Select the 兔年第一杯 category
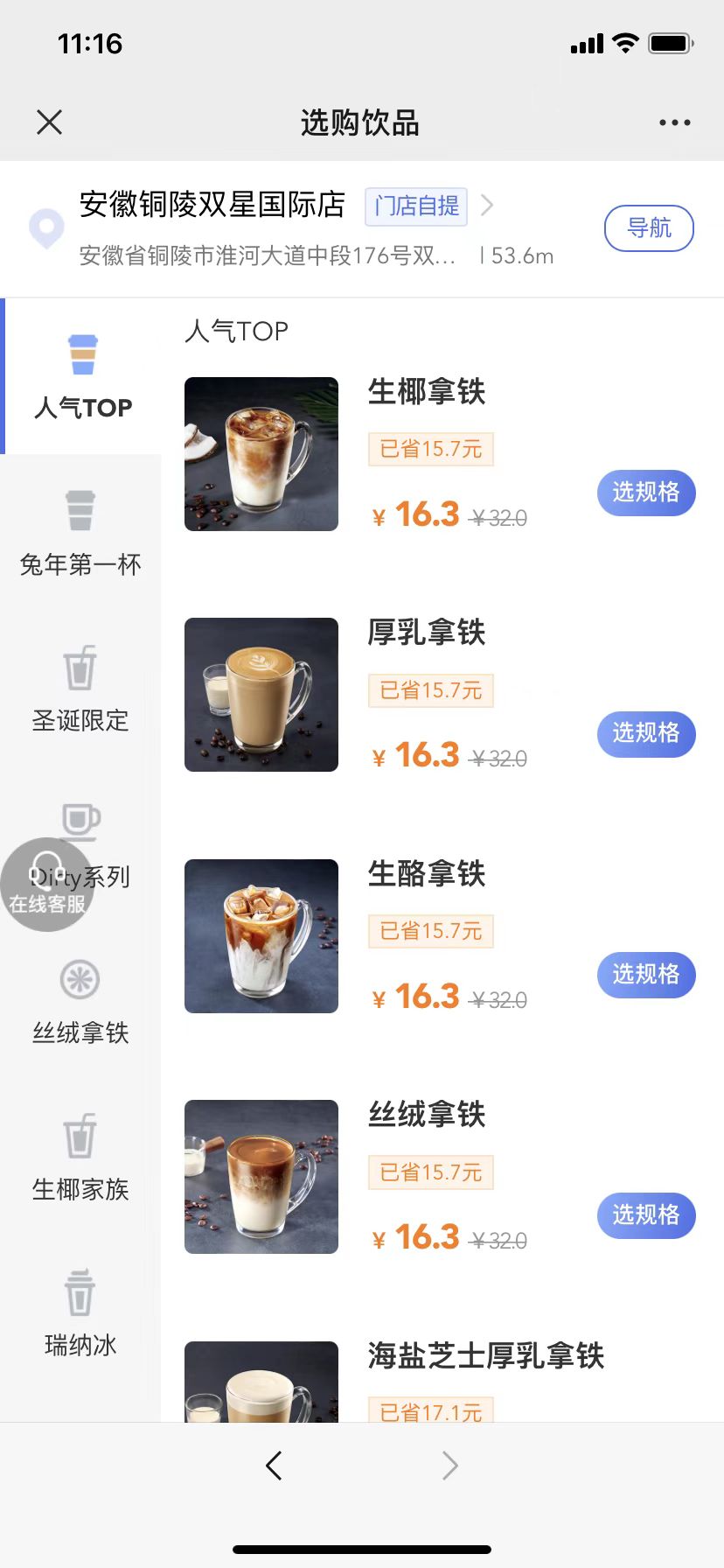 [80, 534]
